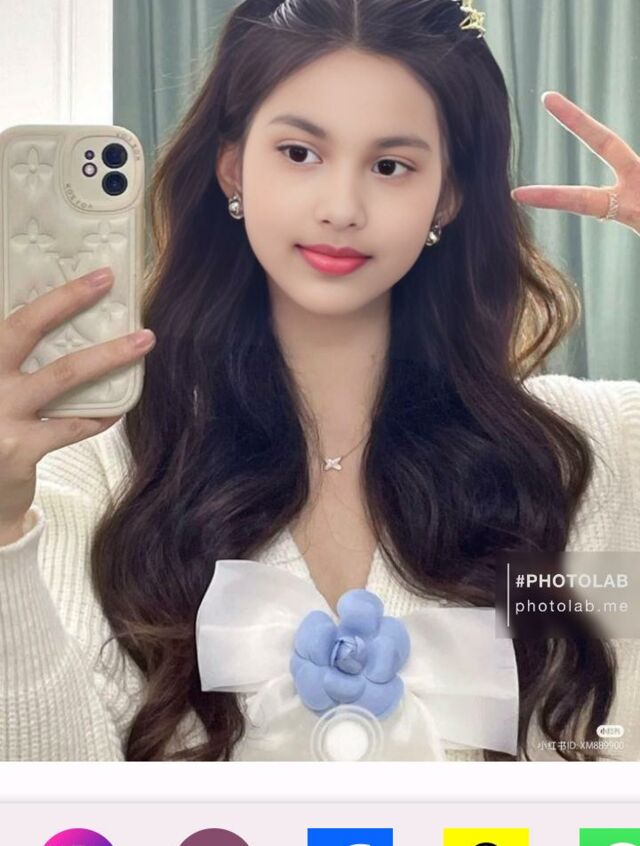This screenshot has width=640, height=846.
Task: Share via the pink gradient circle icon
Action: click(78, 837)
